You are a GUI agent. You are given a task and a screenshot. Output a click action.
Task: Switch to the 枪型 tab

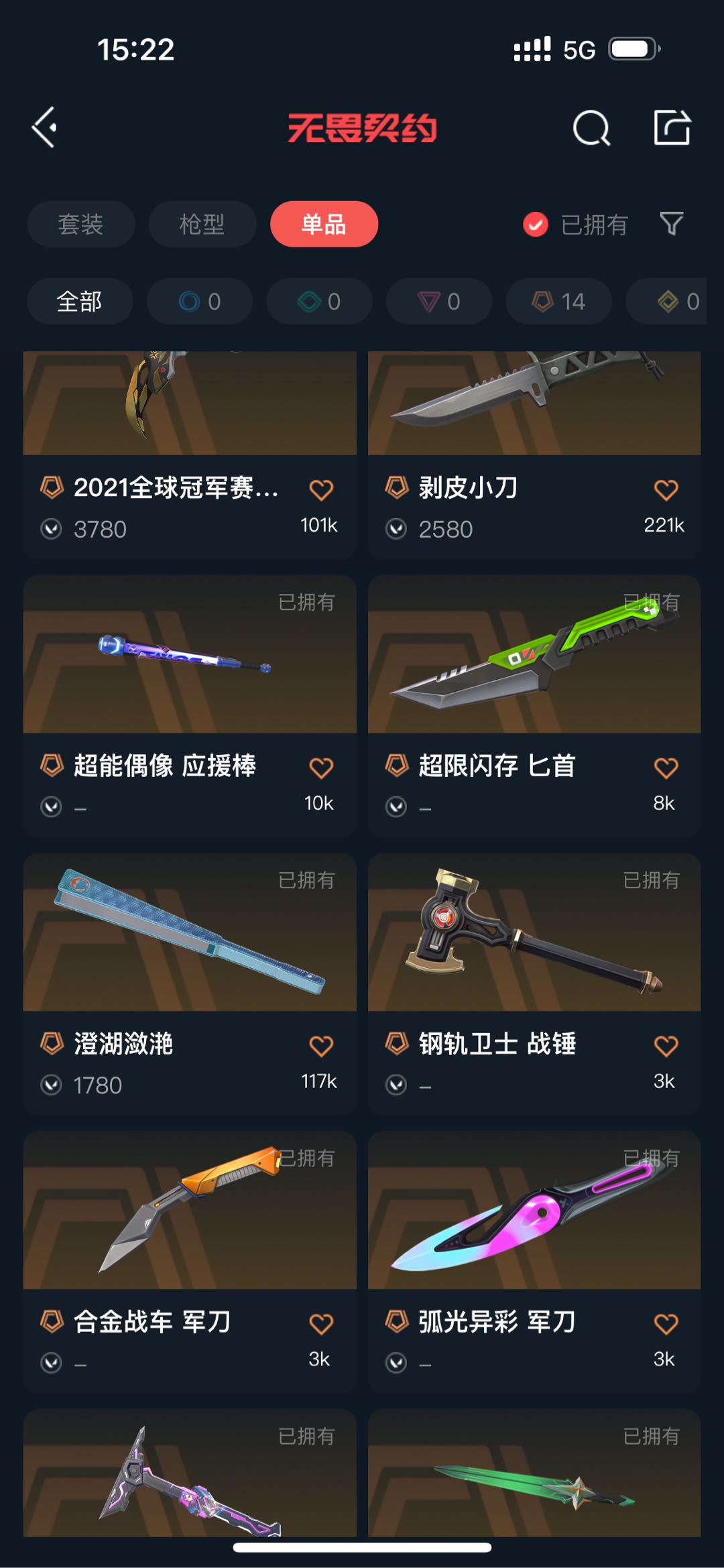[x=202, y=224]
